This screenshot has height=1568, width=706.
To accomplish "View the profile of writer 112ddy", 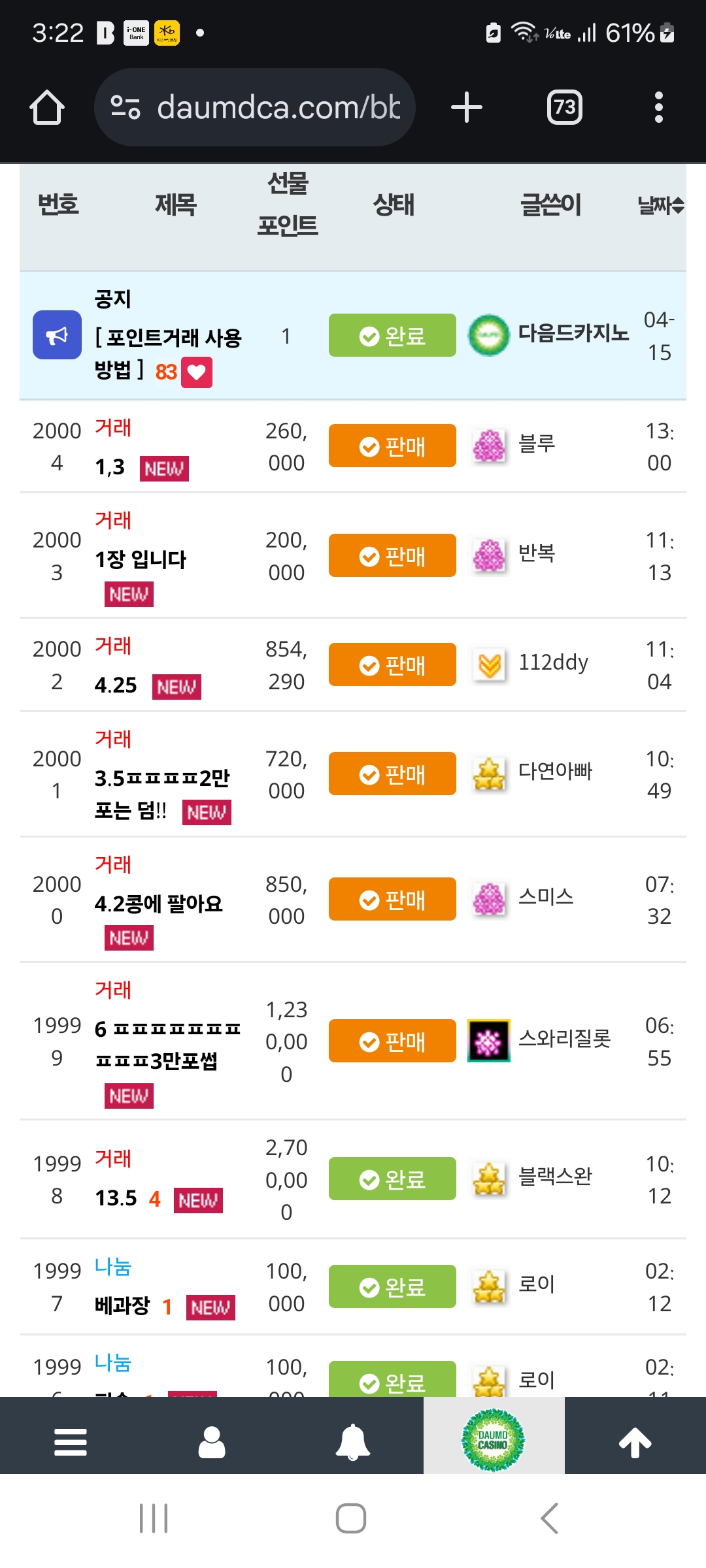I will point(553,662).
